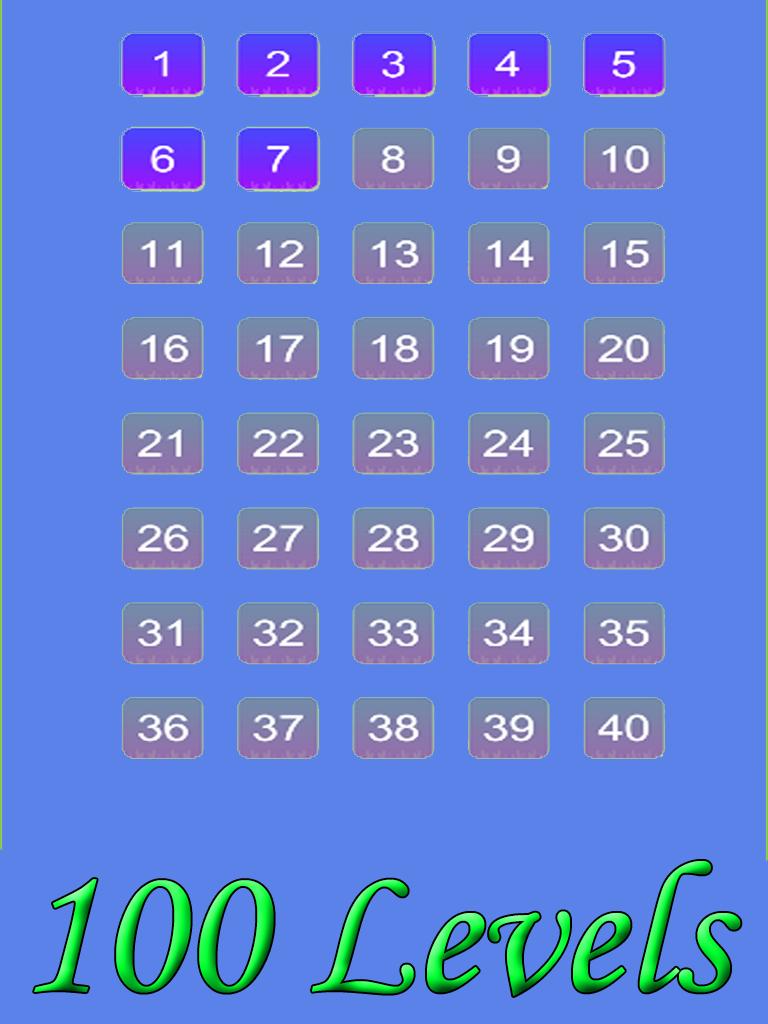Choose level 21
The height and width of the screenshot is (1024, 768).
click(162, 443)
